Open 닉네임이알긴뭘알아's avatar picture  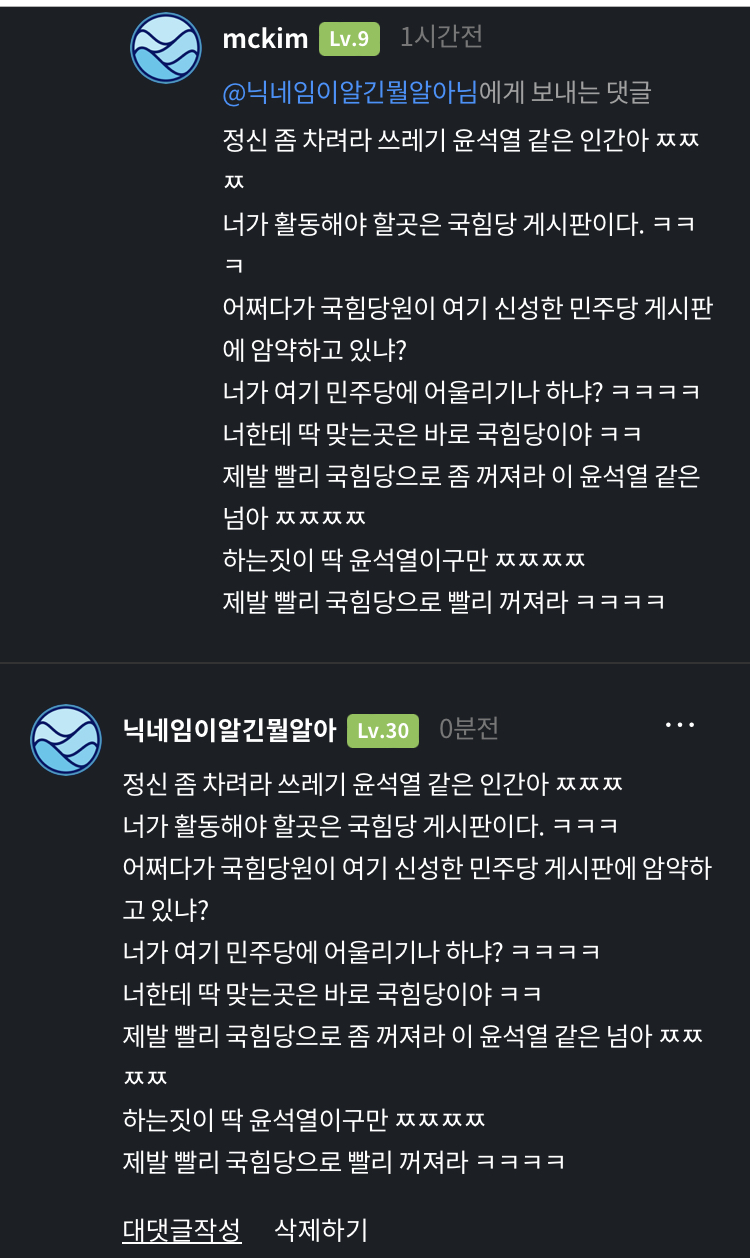pos(66,740)
